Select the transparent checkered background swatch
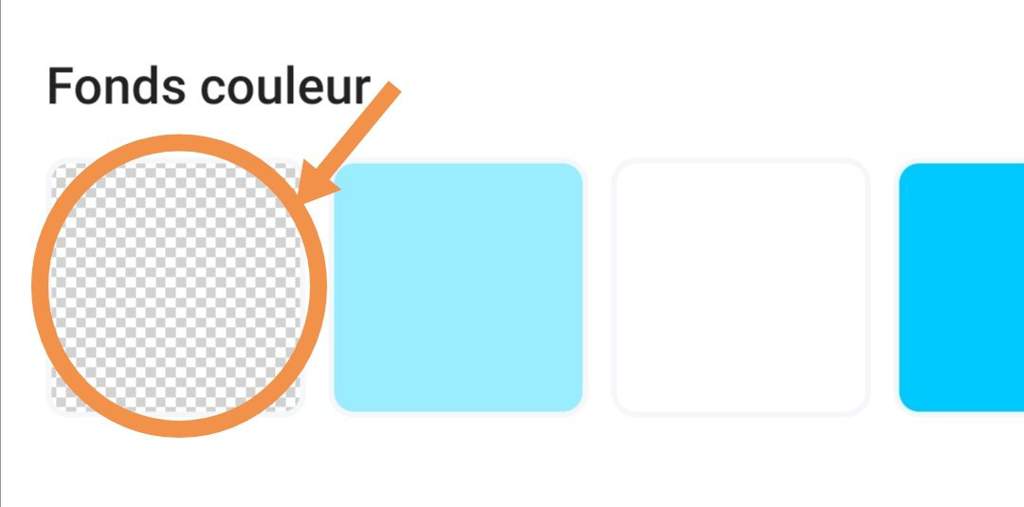 (176, 287)
